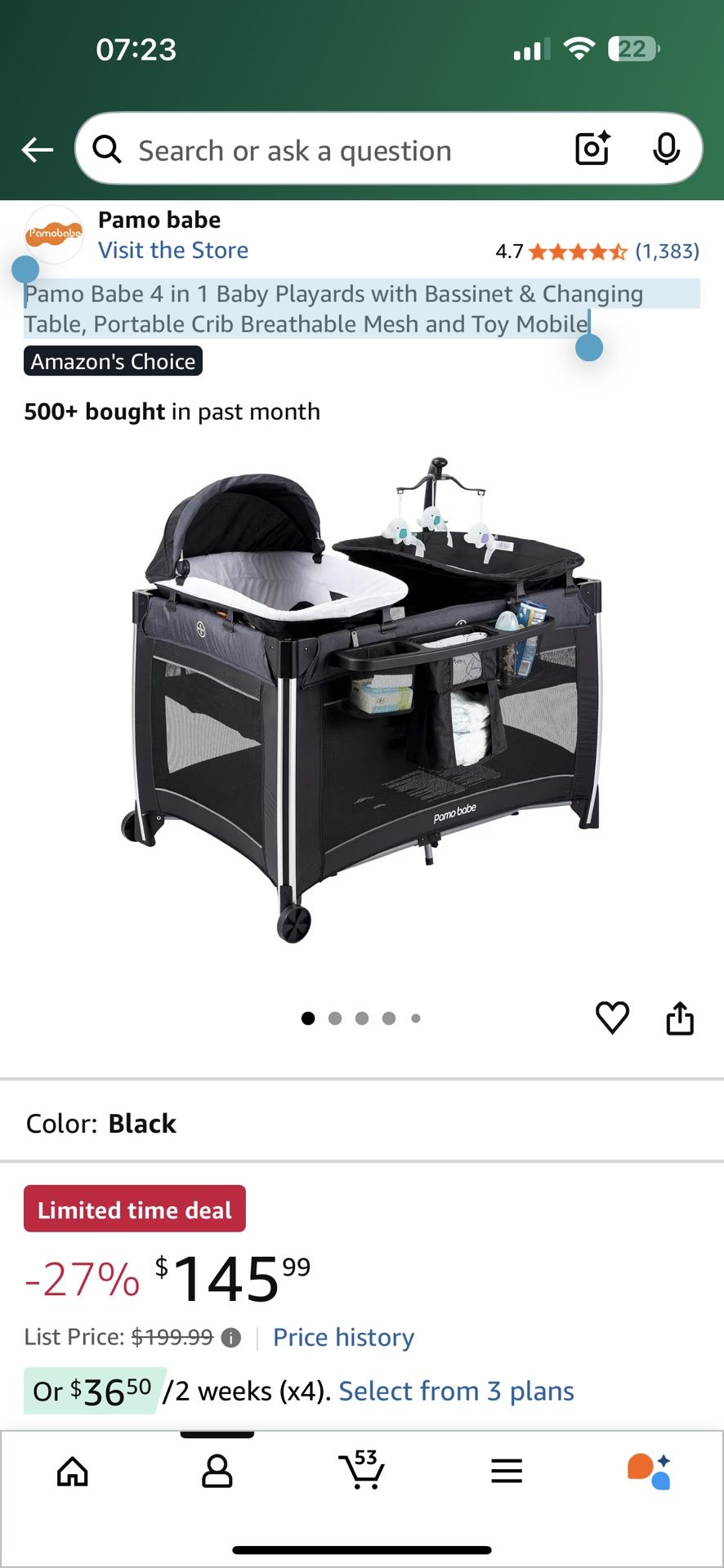Add item to wish list heart
Viewport: 724px width, 1568px height.
coord(612,1018)
